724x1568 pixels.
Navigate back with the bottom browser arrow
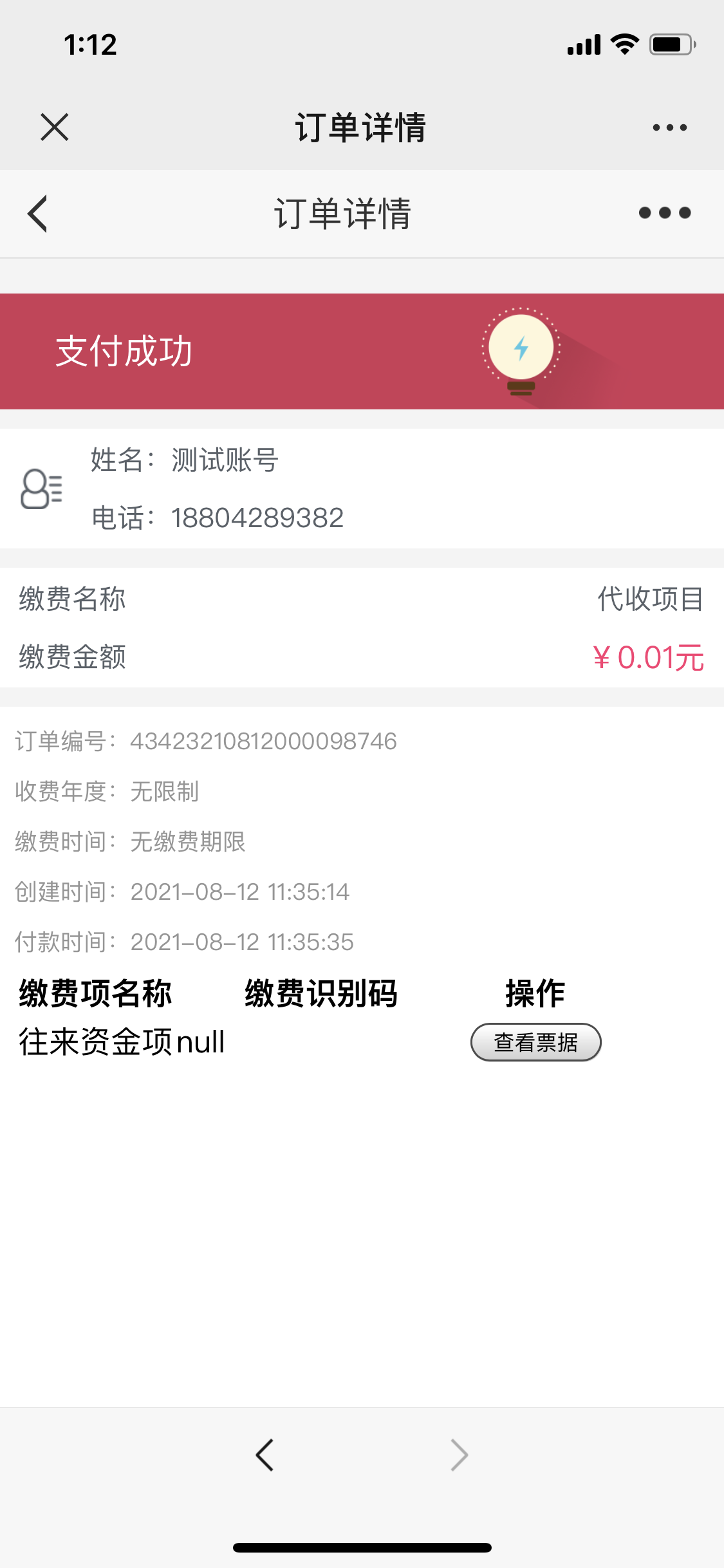[265, 1455]
